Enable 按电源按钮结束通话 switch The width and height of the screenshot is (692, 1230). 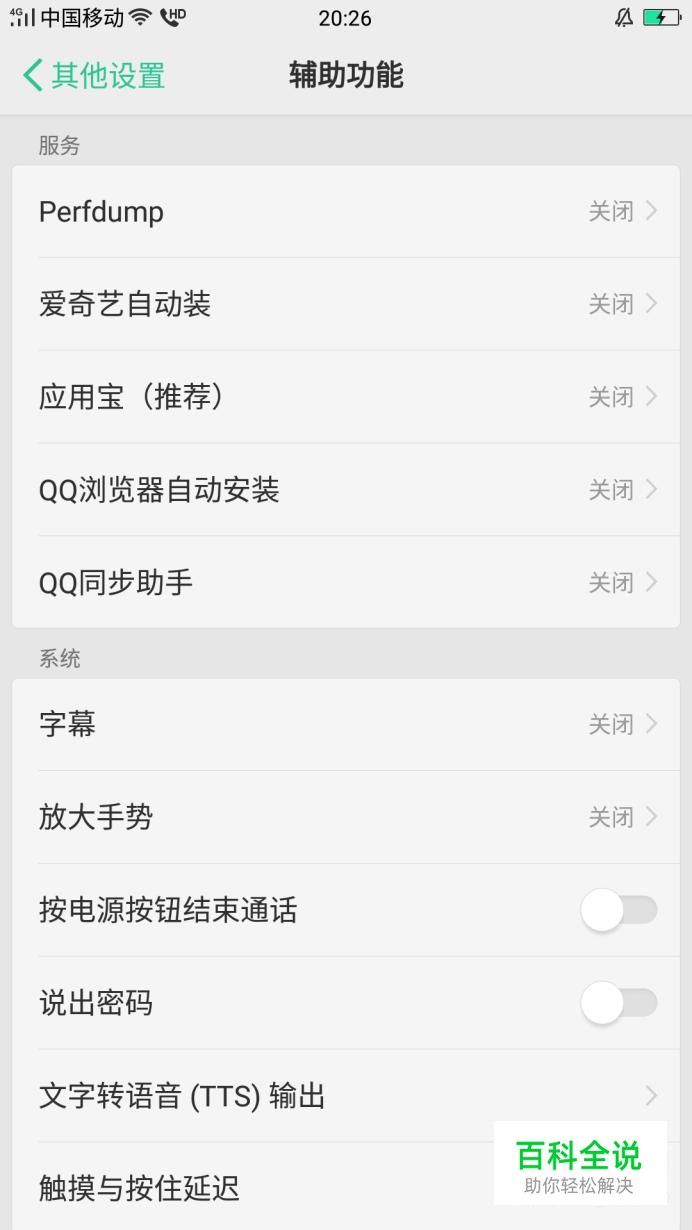pyautogui.click(x=619, y=910)
